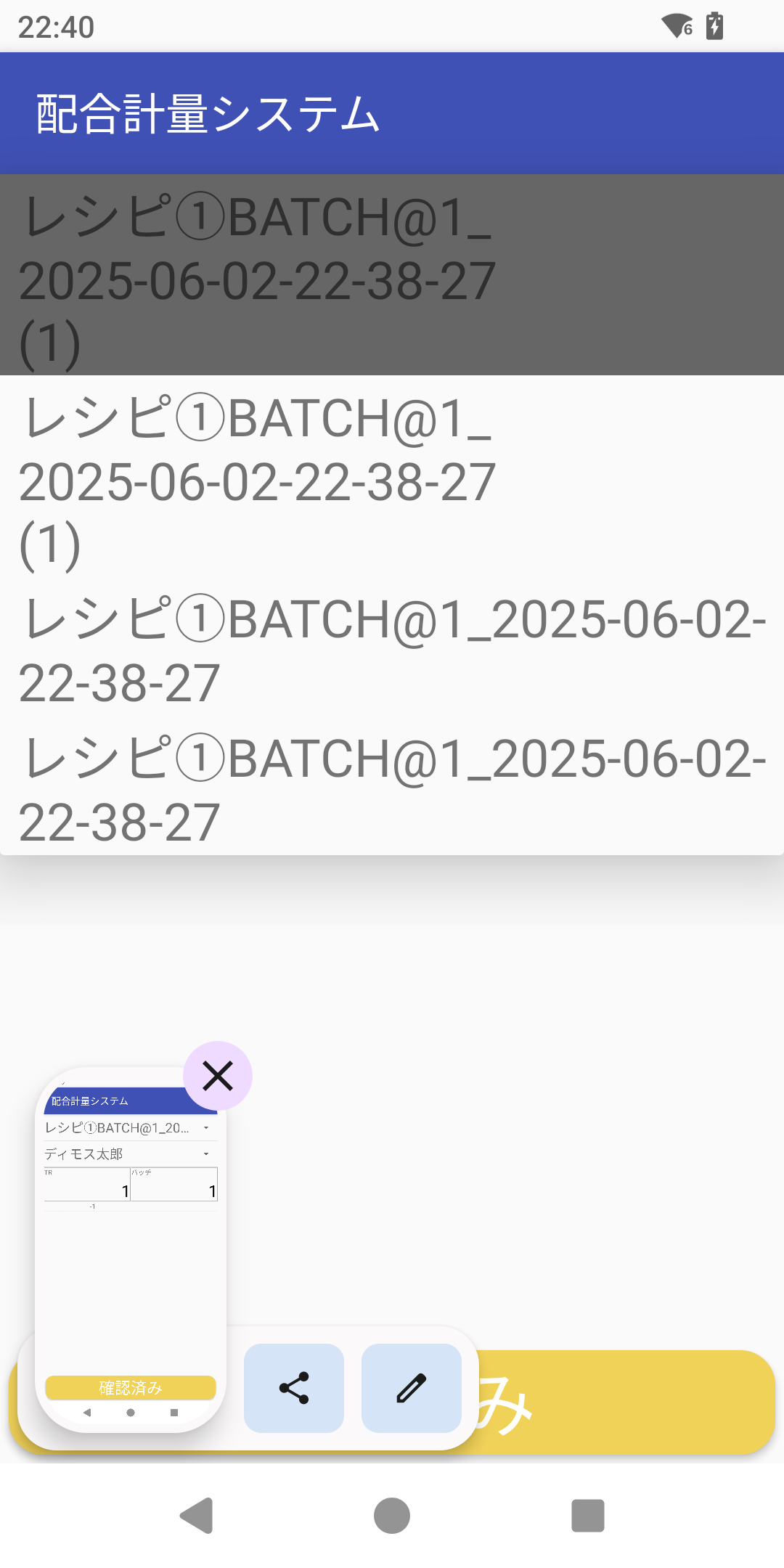Open the screenshot preview thumbnail

point(131,1249)
